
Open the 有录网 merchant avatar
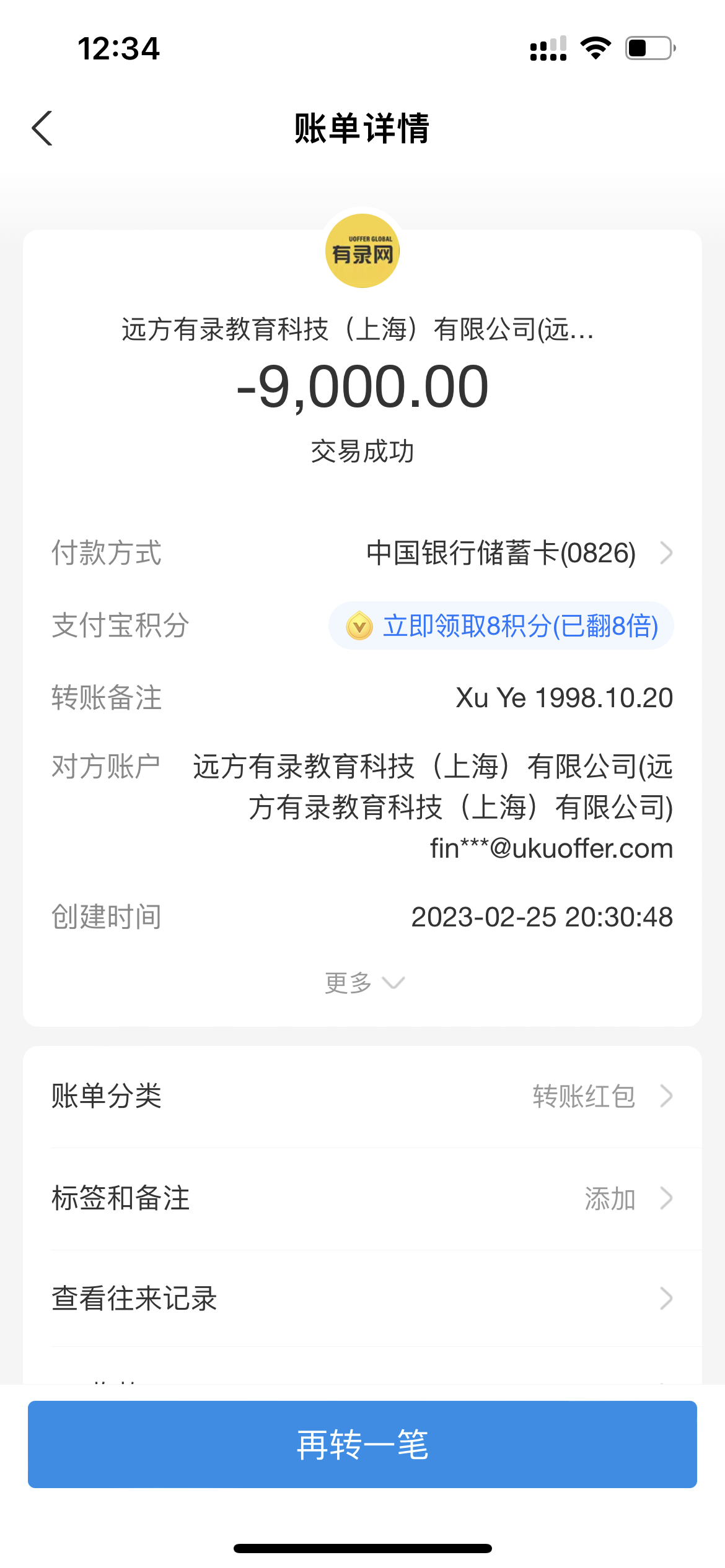click(x=362, y=251)
